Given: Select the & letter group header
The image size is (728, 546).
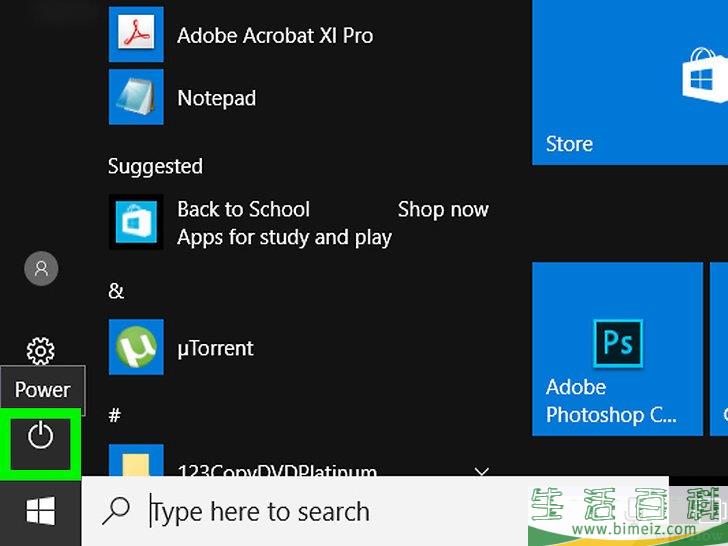Looking at the screenshot, I should (x=116, y=291).
